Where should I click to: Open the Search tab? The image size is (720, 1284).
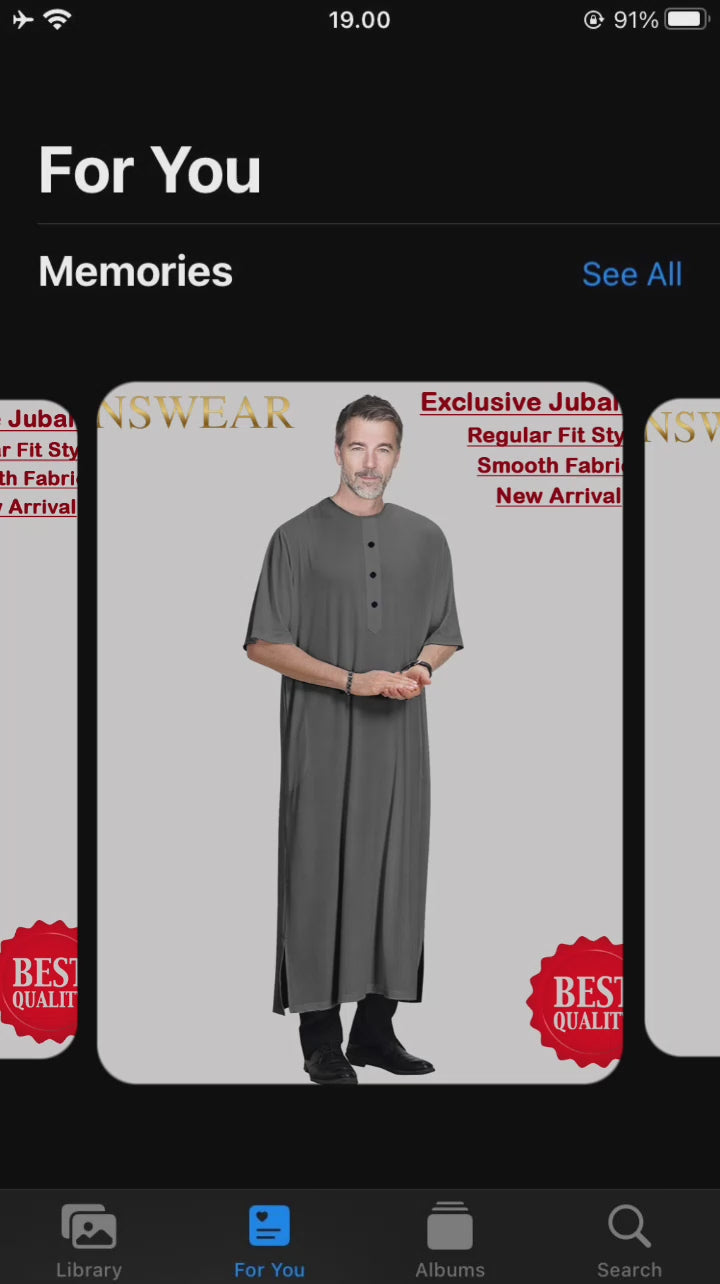pyautogui.click(x=629, y=1240)
